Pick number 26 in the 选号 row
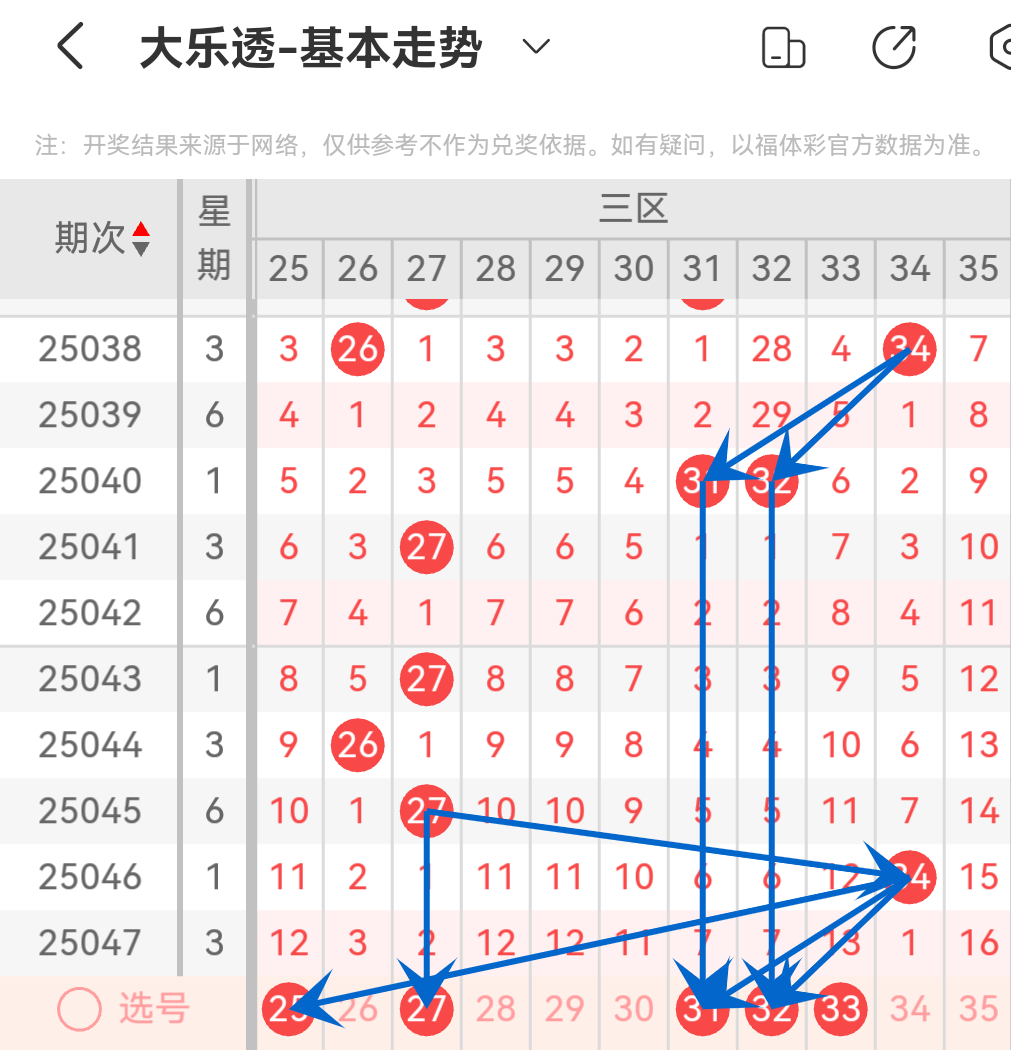The width and height of the screenshot is (1011, 1050). click(357, 1009)
